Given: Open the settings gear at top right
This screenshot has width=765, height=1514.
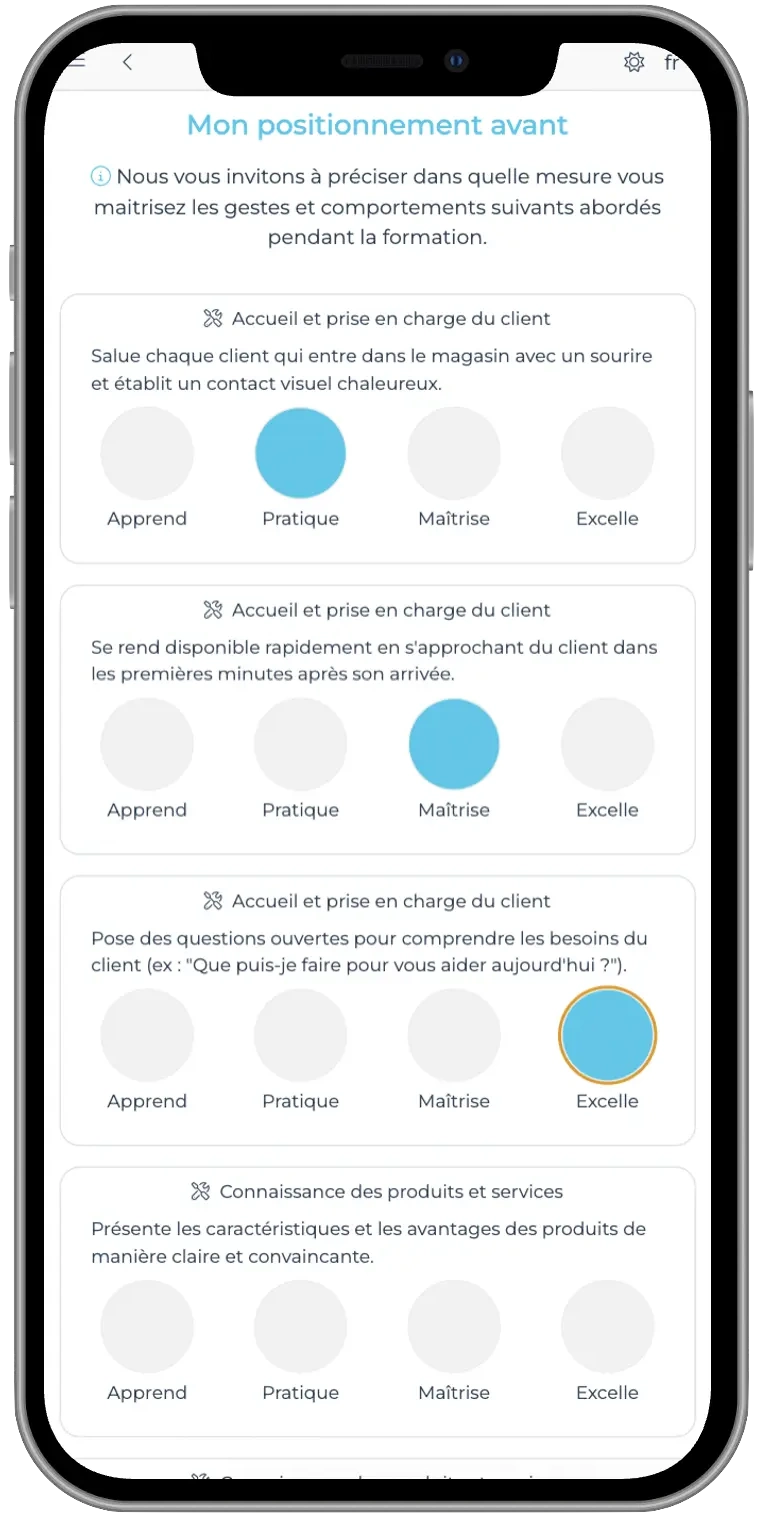Looking at the screenshot, I should pyautogui.click(x=633, y=62).
